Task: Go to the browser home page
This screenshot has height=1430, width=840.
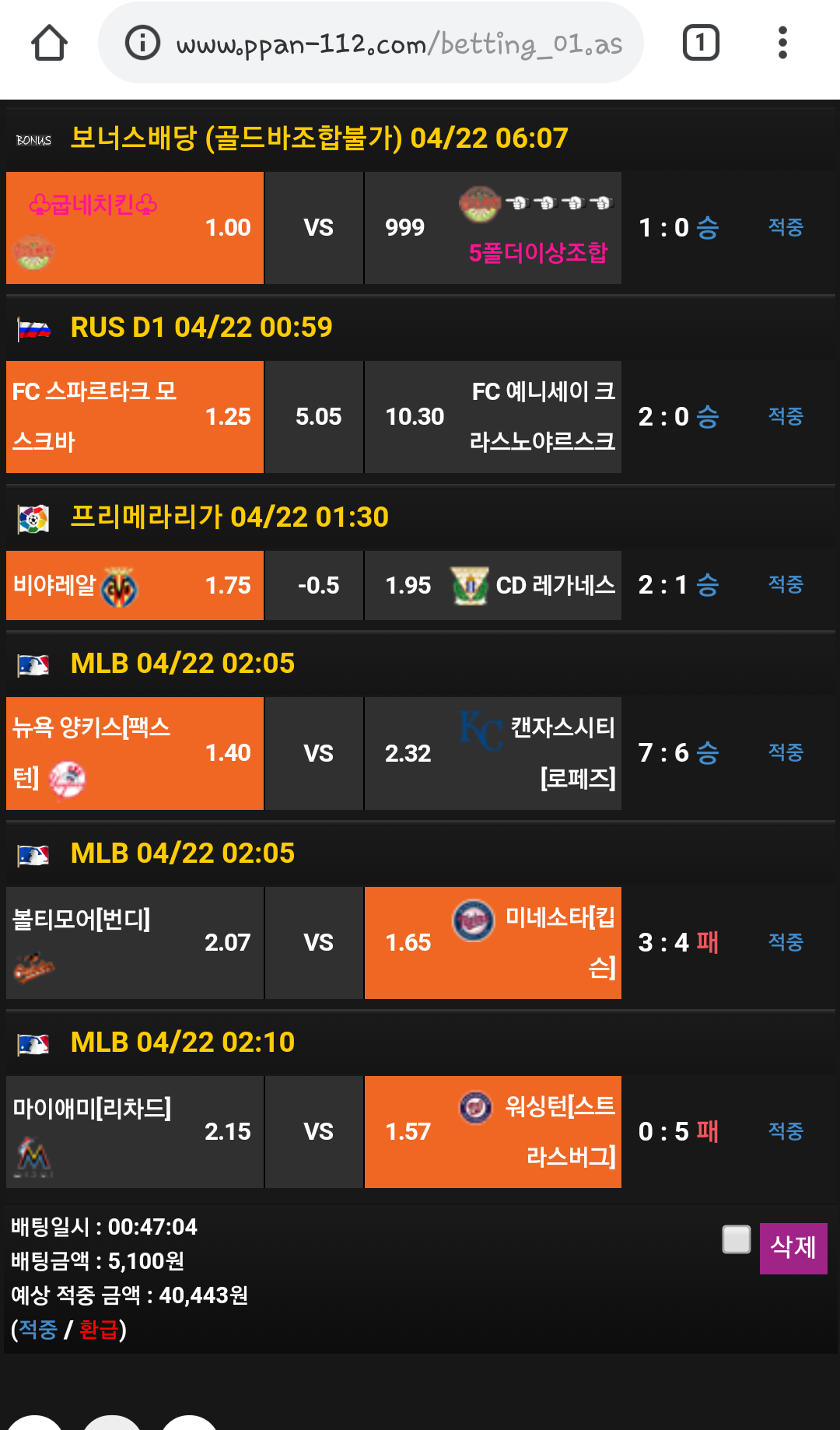Action: coord(49,43)
